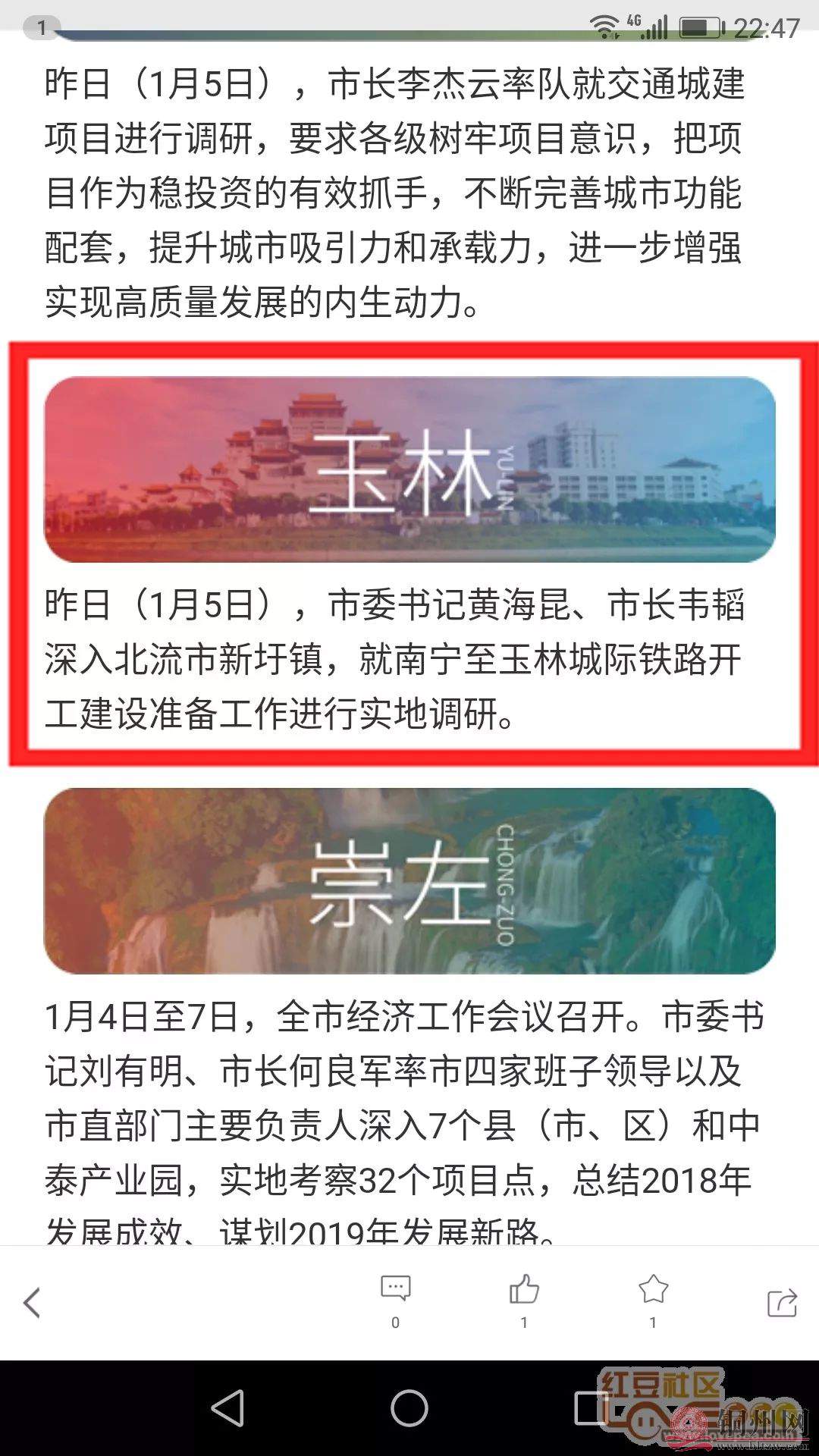Tap the system back button
The width and height of the screenshot is (819, 1456).
point(227,1408)
